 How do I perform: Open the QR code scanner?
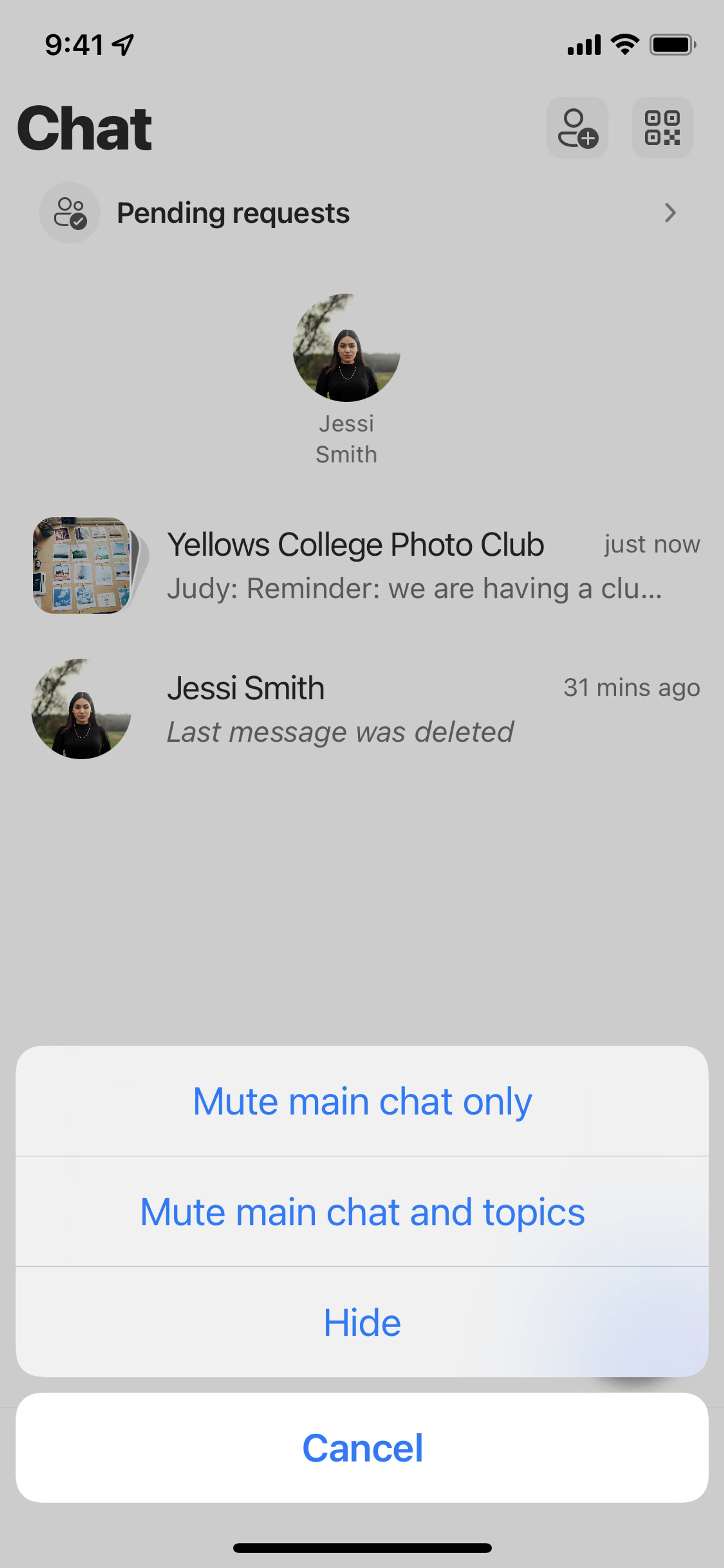[x=662, y=128]
